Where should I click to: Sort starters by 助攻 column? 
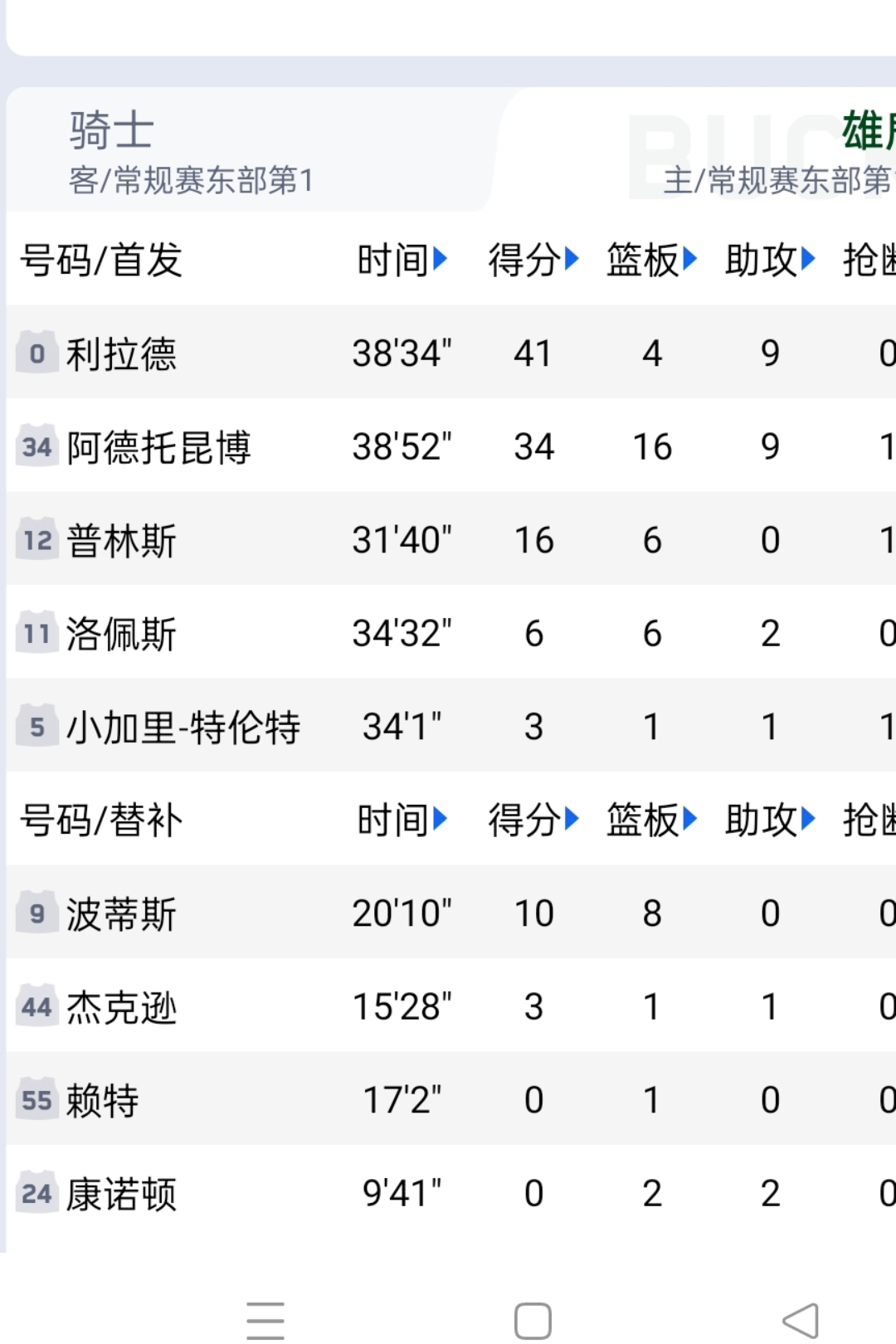point(771,261)
